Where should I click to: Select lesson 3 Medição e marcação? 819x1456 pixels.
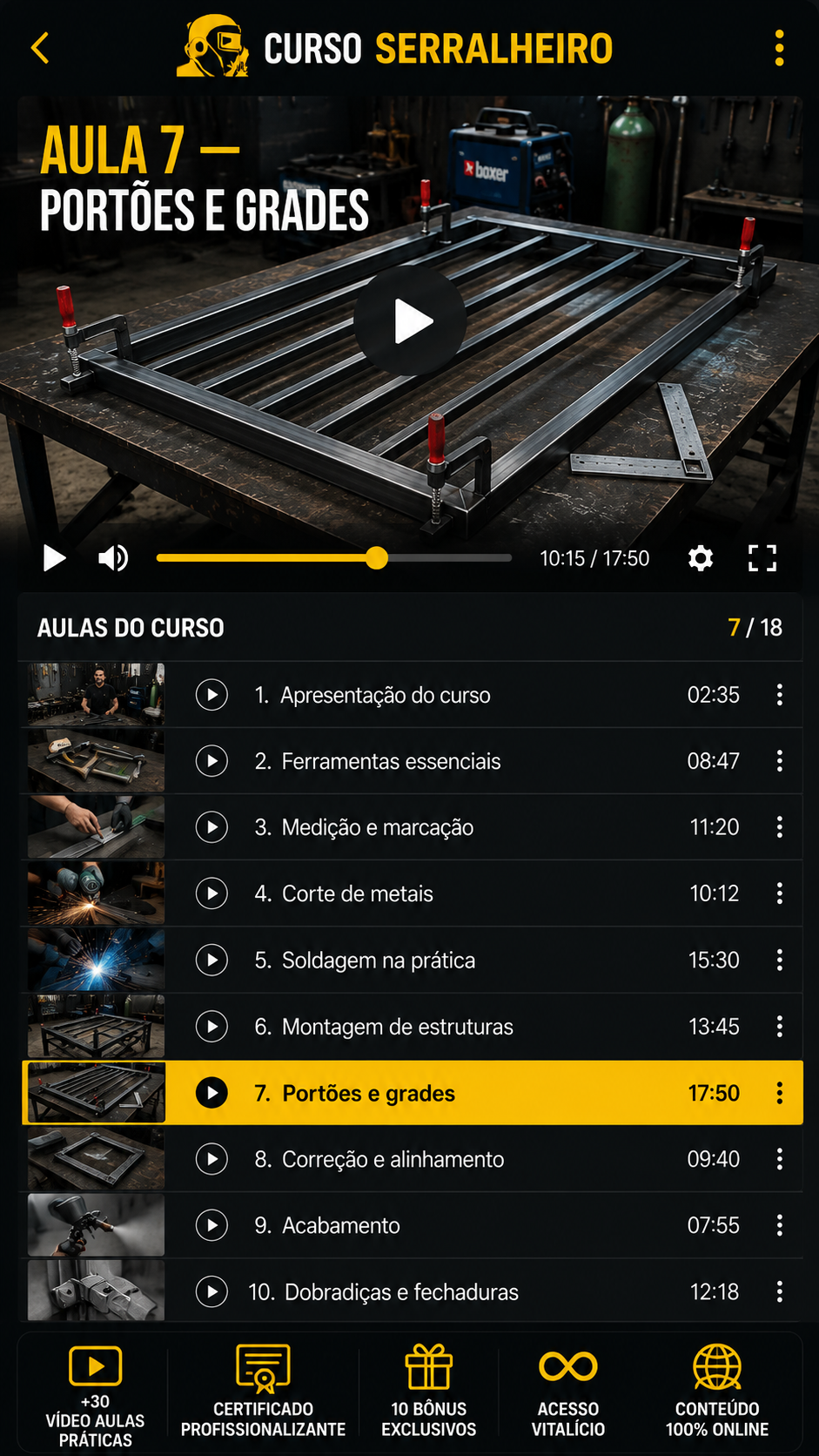pos(411,827)
